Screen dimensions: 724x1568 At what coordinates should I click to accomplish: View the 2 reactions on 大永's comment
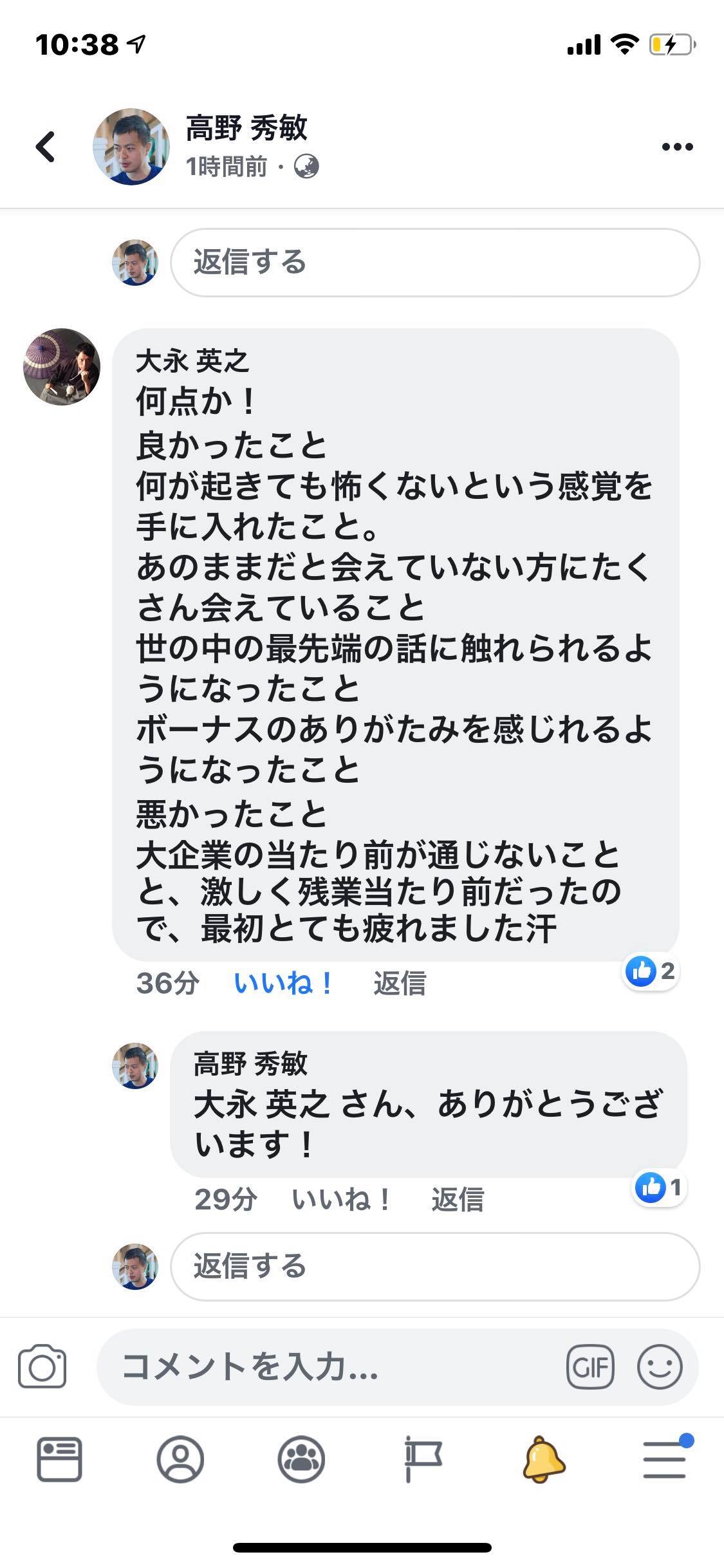click(651, 971)
